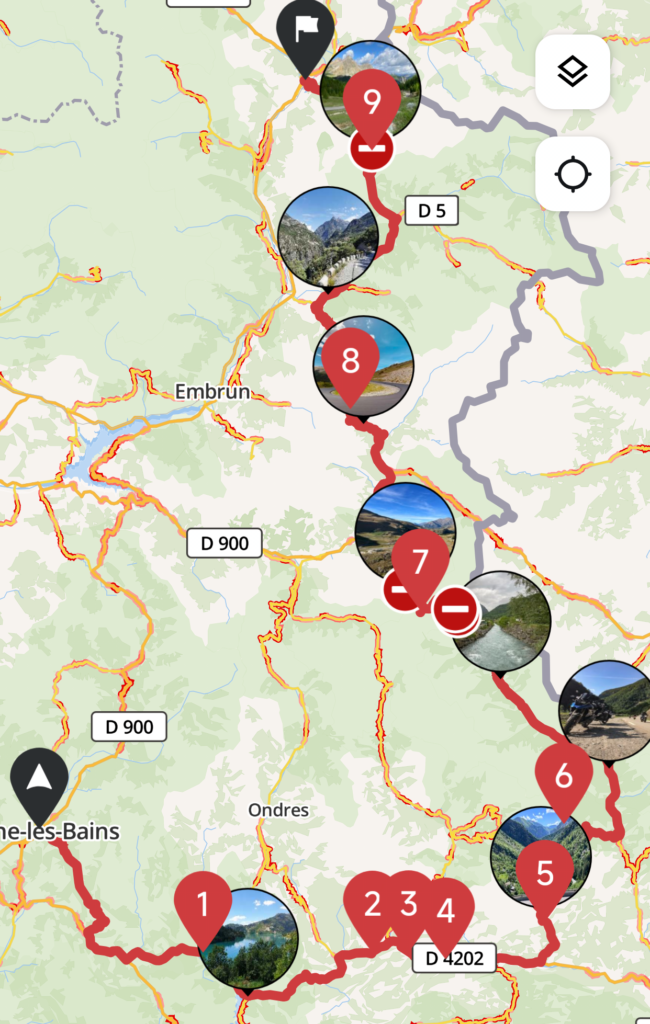Center the map on my location
The image size is (650, 1024).
(572, 174)
